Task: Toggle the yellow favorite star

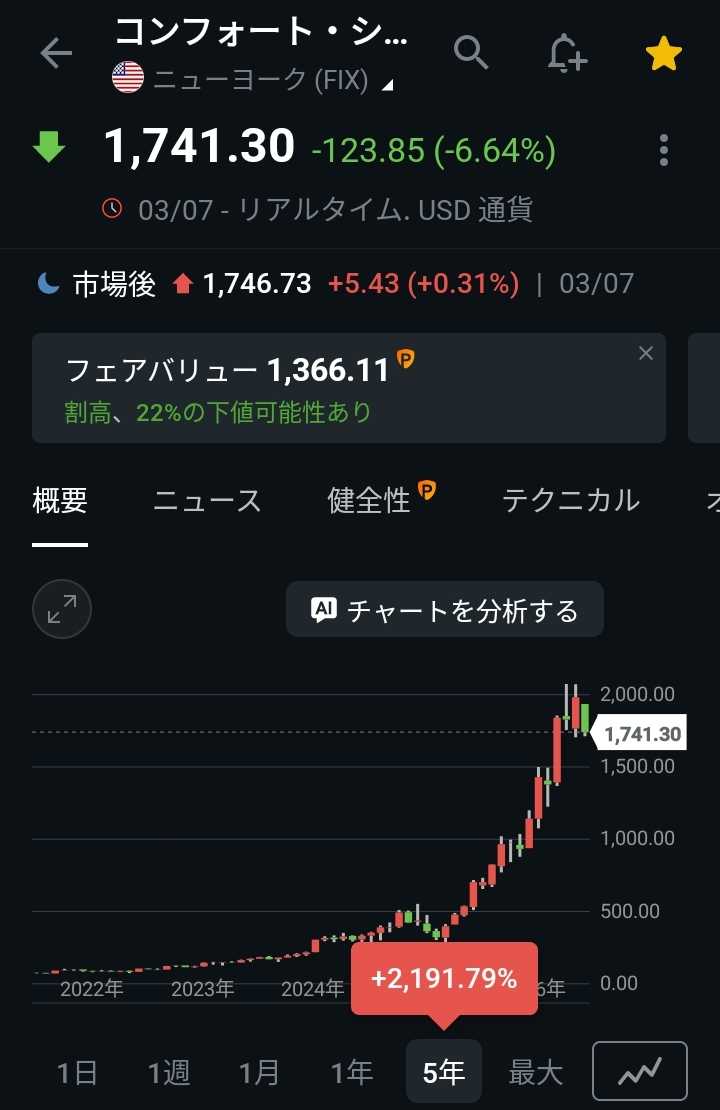Action: pyautogui.click(x=663, y=54)
